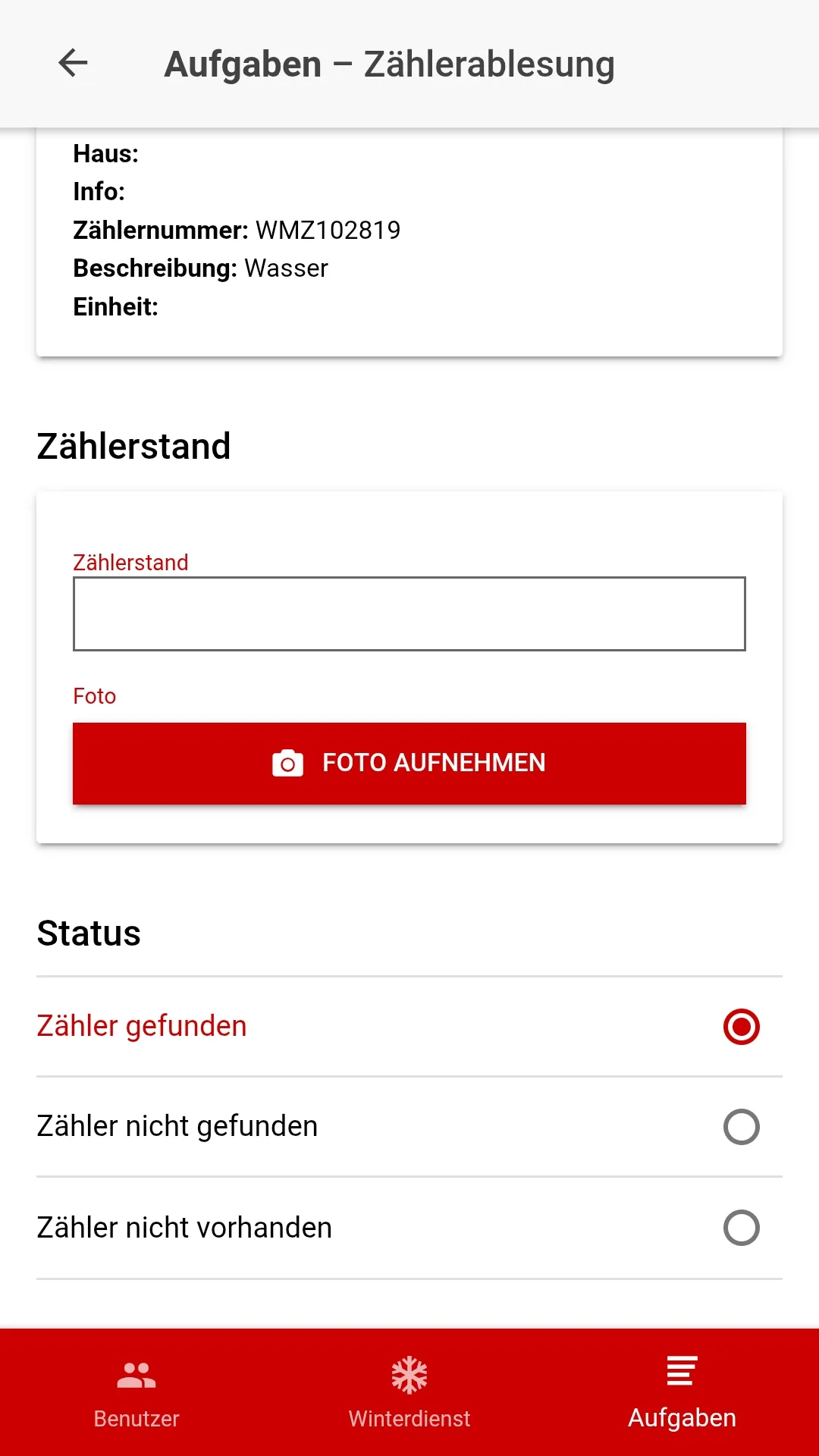Select the Benutzer people icon

(136, 1373)
